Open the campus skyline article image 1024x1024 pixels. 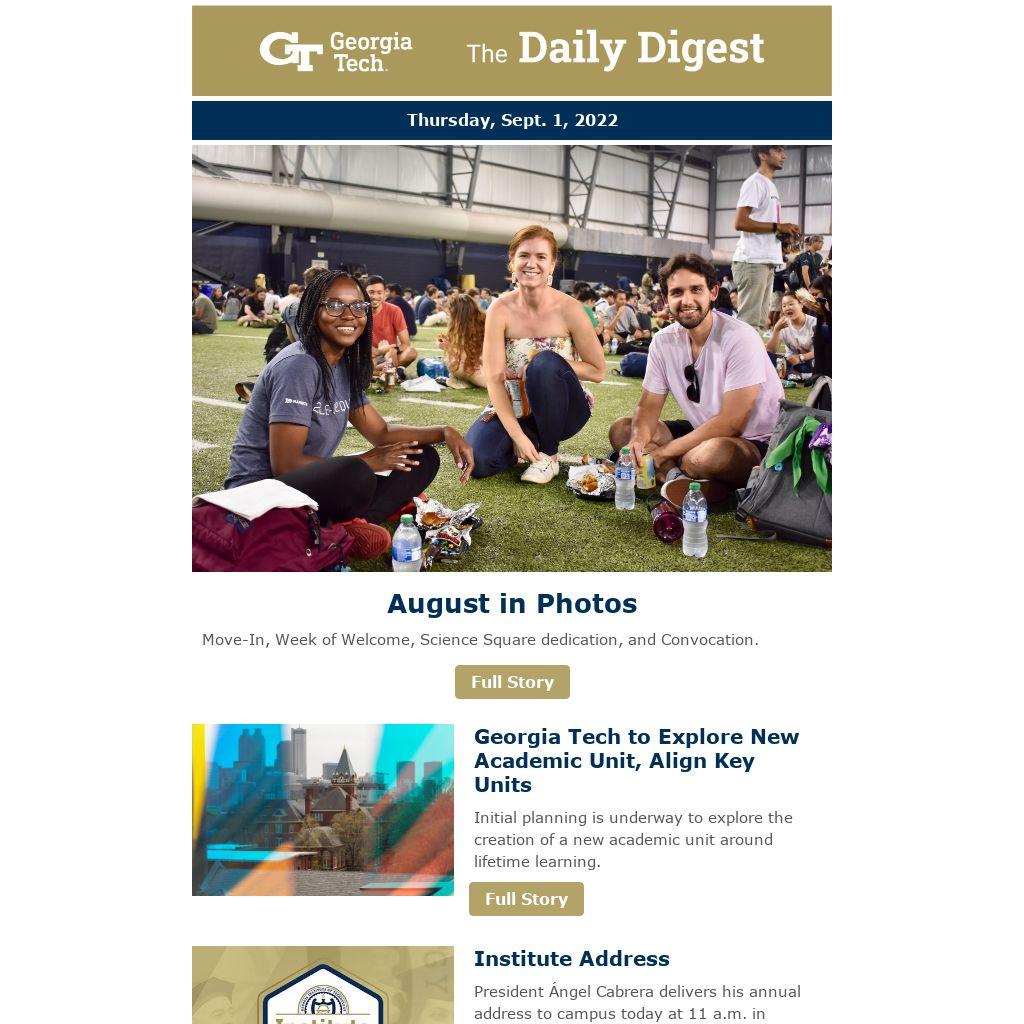323,810
